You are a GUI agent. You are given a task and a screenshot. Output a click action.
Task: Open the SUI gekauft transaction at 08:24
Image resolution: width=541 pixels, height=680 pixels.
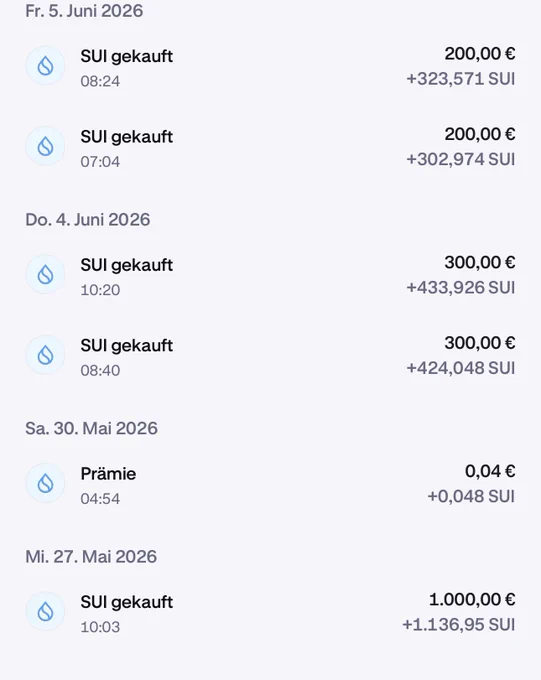(x=270, y=66)
